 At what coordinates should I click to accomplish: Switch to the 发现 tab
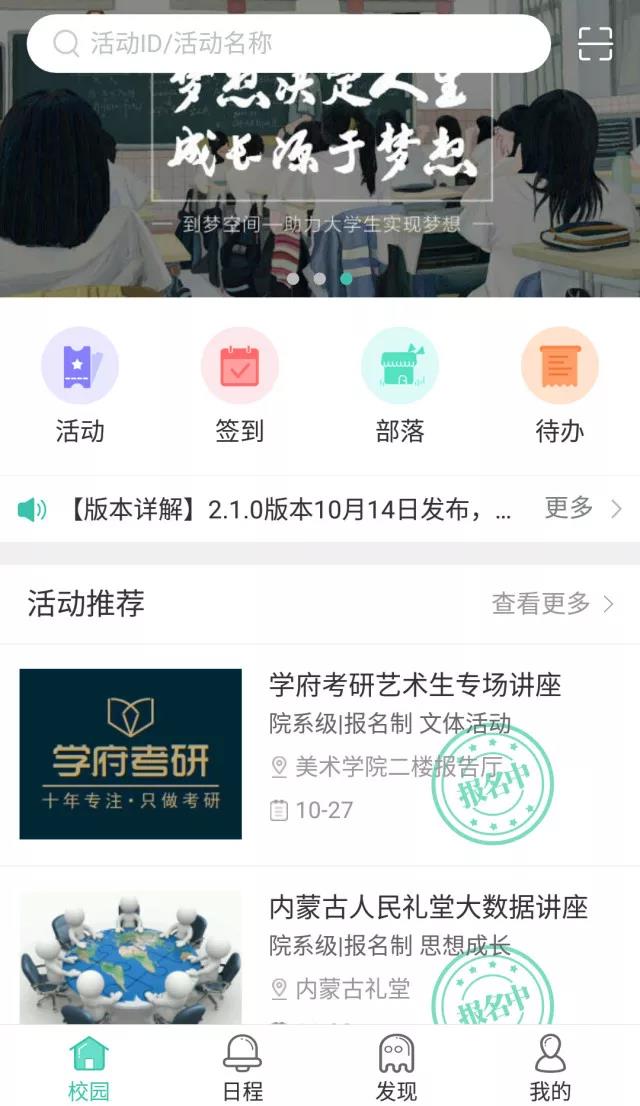coord(396,1068)
